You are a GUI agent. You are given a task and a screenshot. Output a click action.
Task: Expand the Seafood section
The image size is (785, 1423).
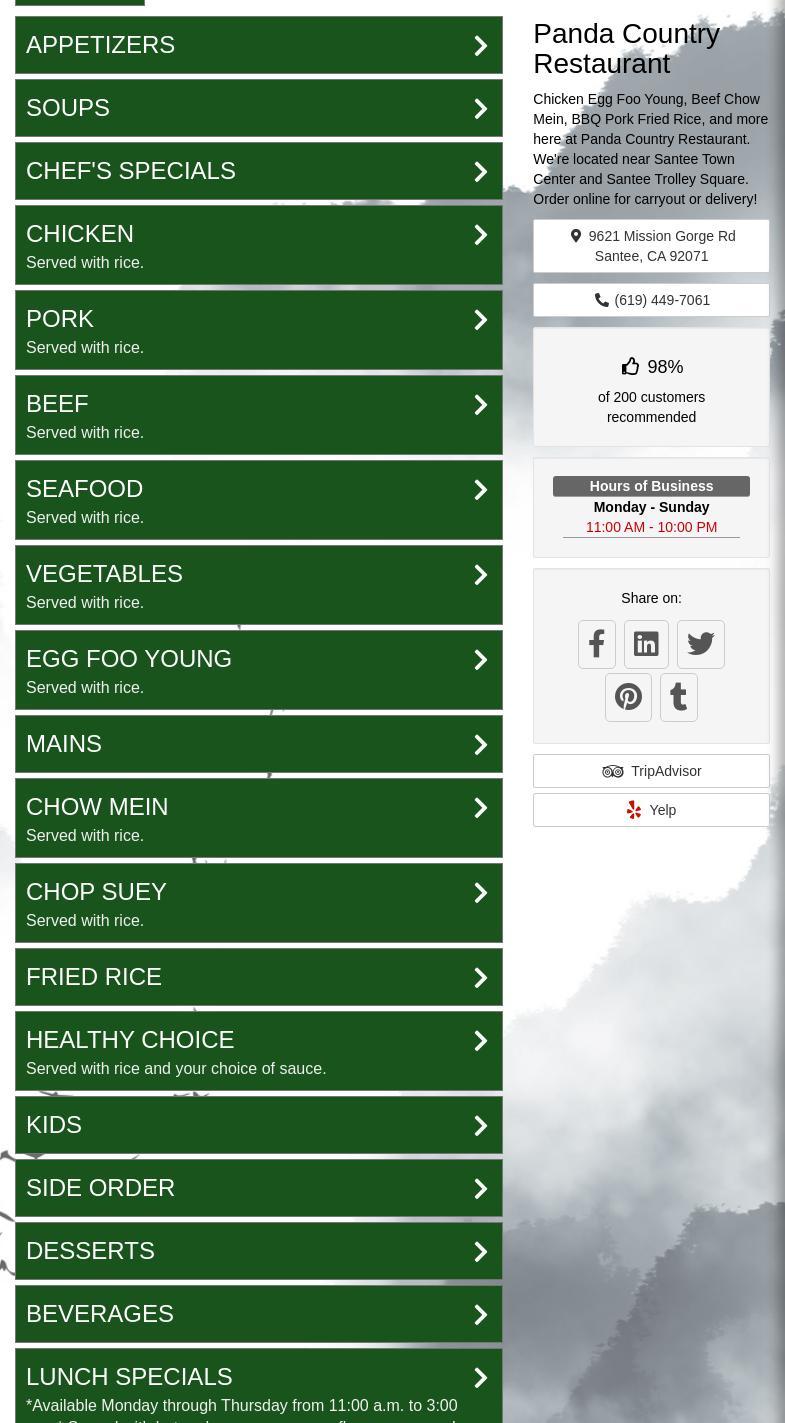pos(258,500)
